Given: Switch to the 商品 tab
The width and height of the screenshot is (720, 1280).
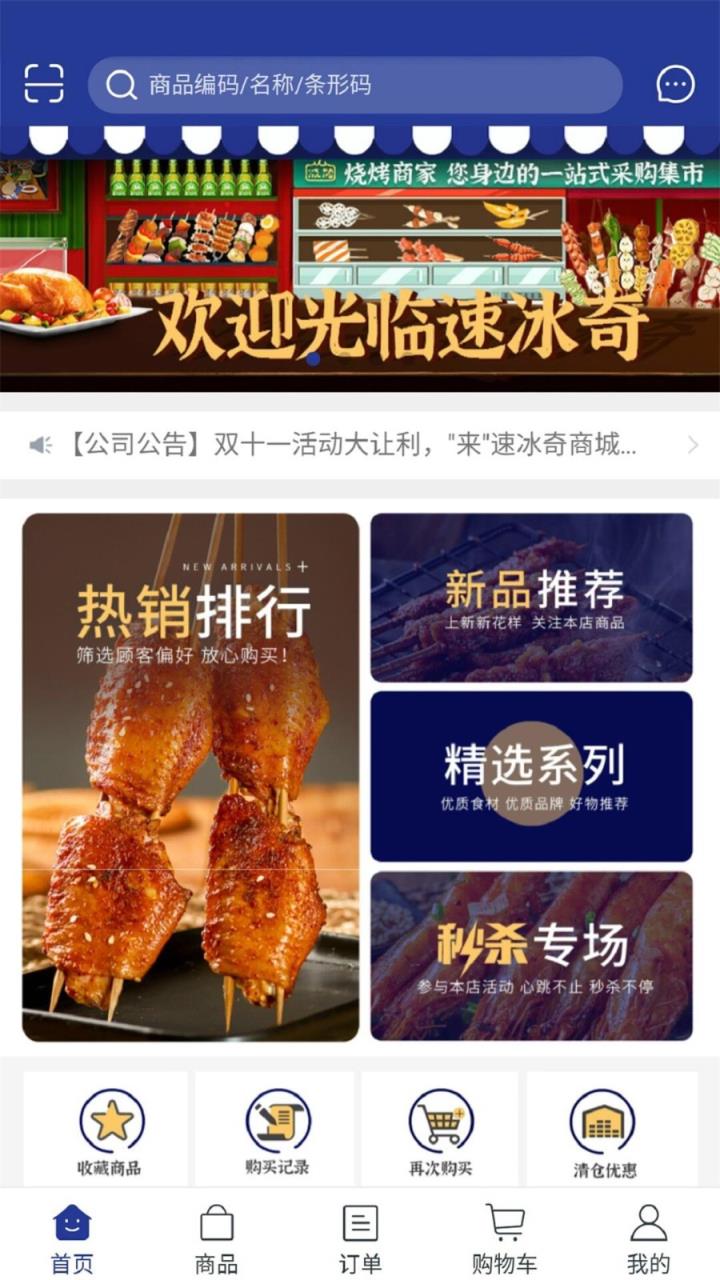Looking at the screenshot, I should click(x=216, y=1238).
